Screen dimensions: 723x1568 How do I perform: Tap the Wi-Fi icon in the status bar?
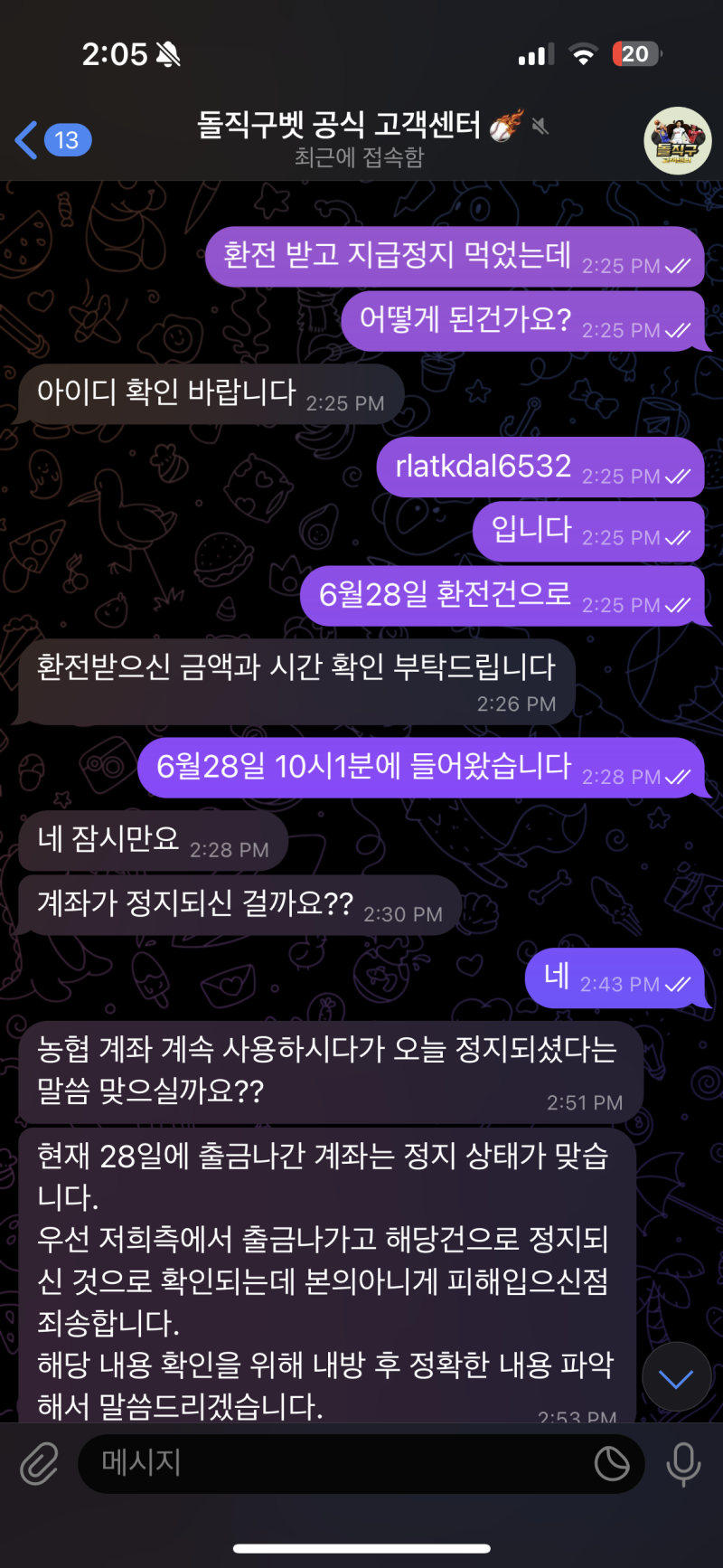click(583, 54)
